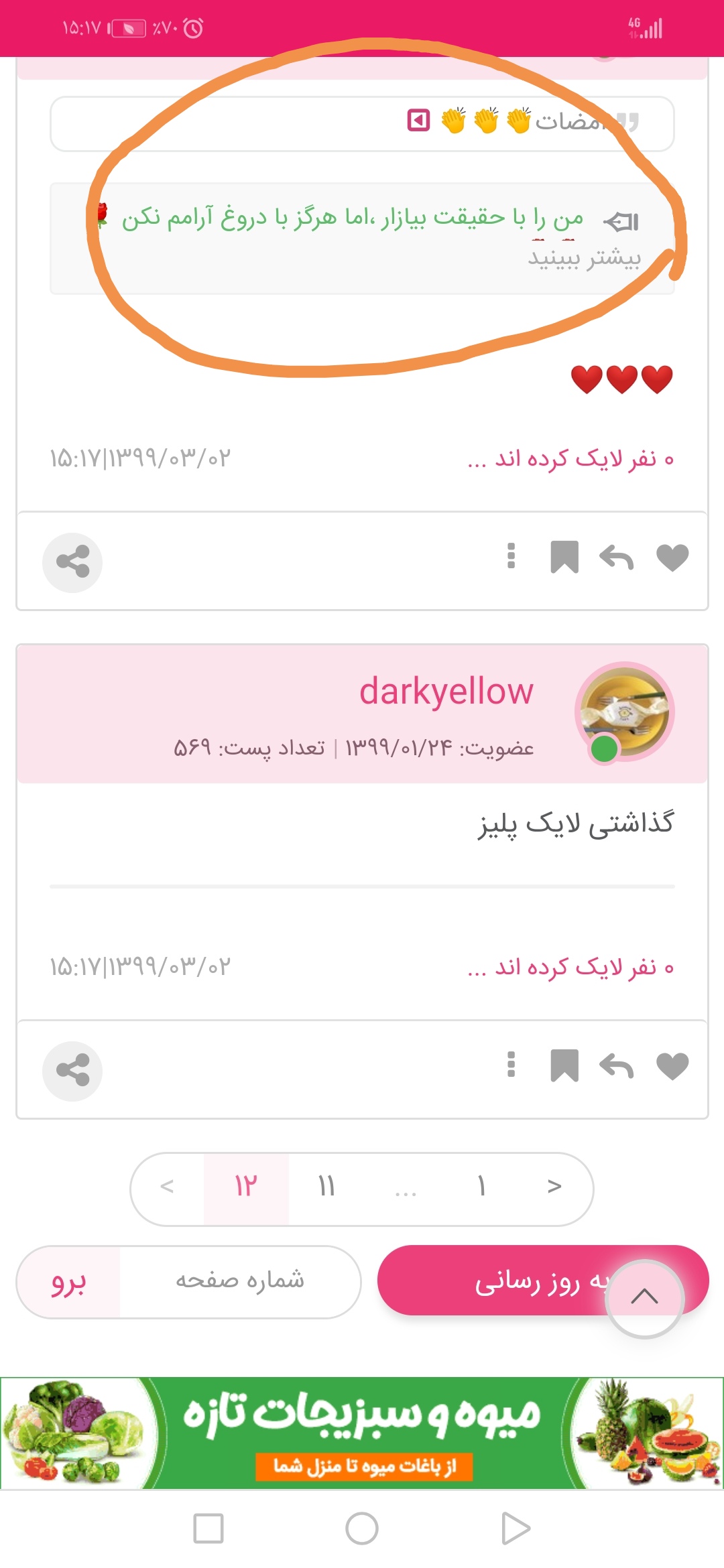Open the میوه و سبزیجات تازه ad banner
Image resolution: width=724 pixels, height=1568 pixels.
[362, 1433]
